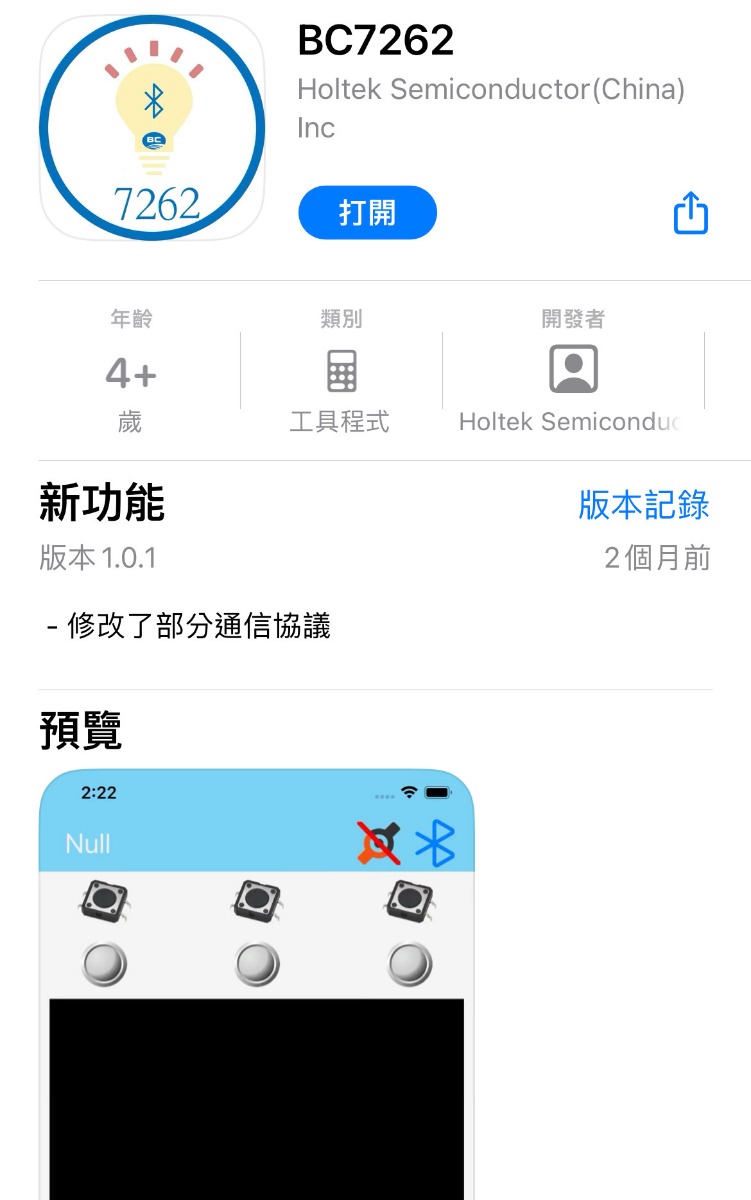View the 版本記錄 version history
This screenshot has width=751, height=1200.
[x=643, y=505]
